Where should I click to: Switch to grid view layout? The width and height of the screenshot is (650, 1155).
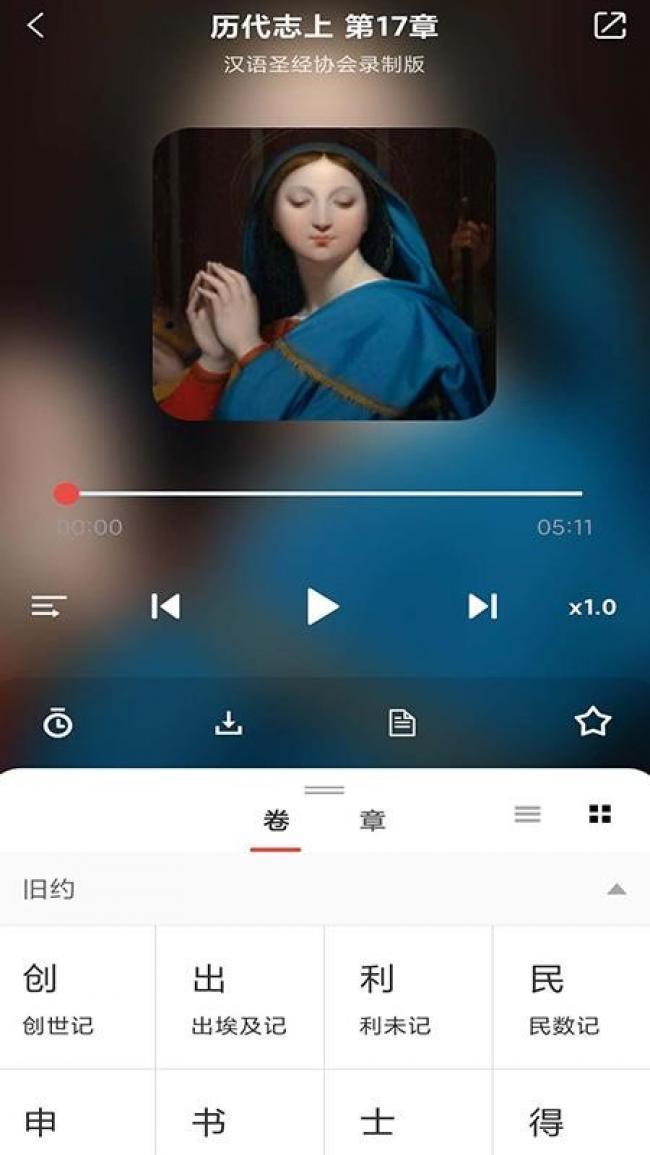click(x=600, y=814)
